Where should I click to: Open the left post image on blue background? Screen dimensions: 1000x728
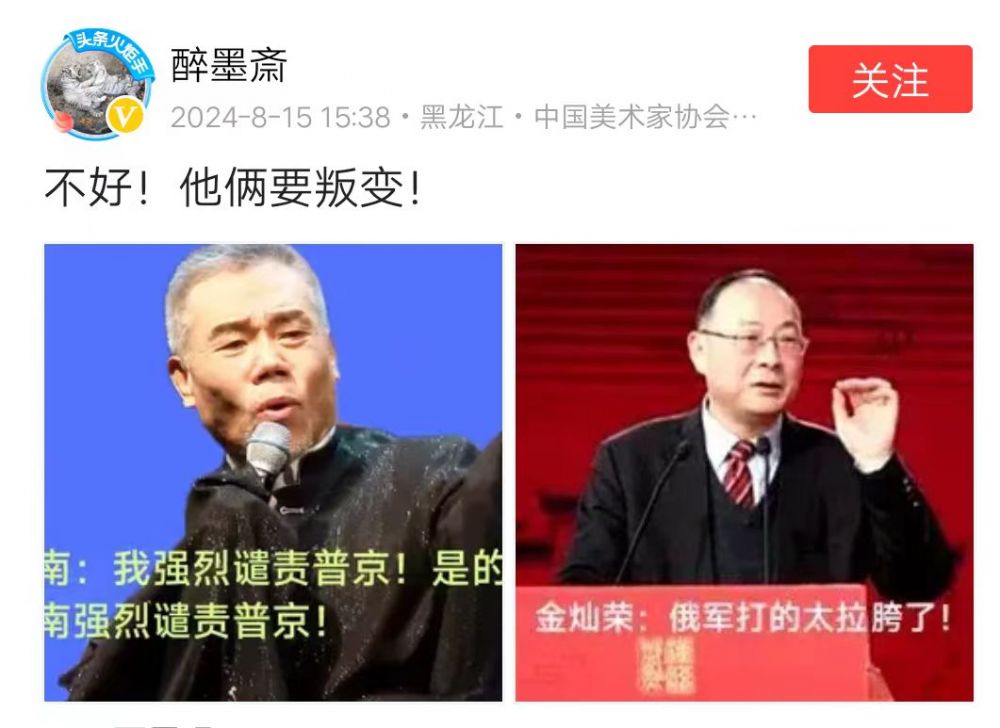tap(273, 472)
